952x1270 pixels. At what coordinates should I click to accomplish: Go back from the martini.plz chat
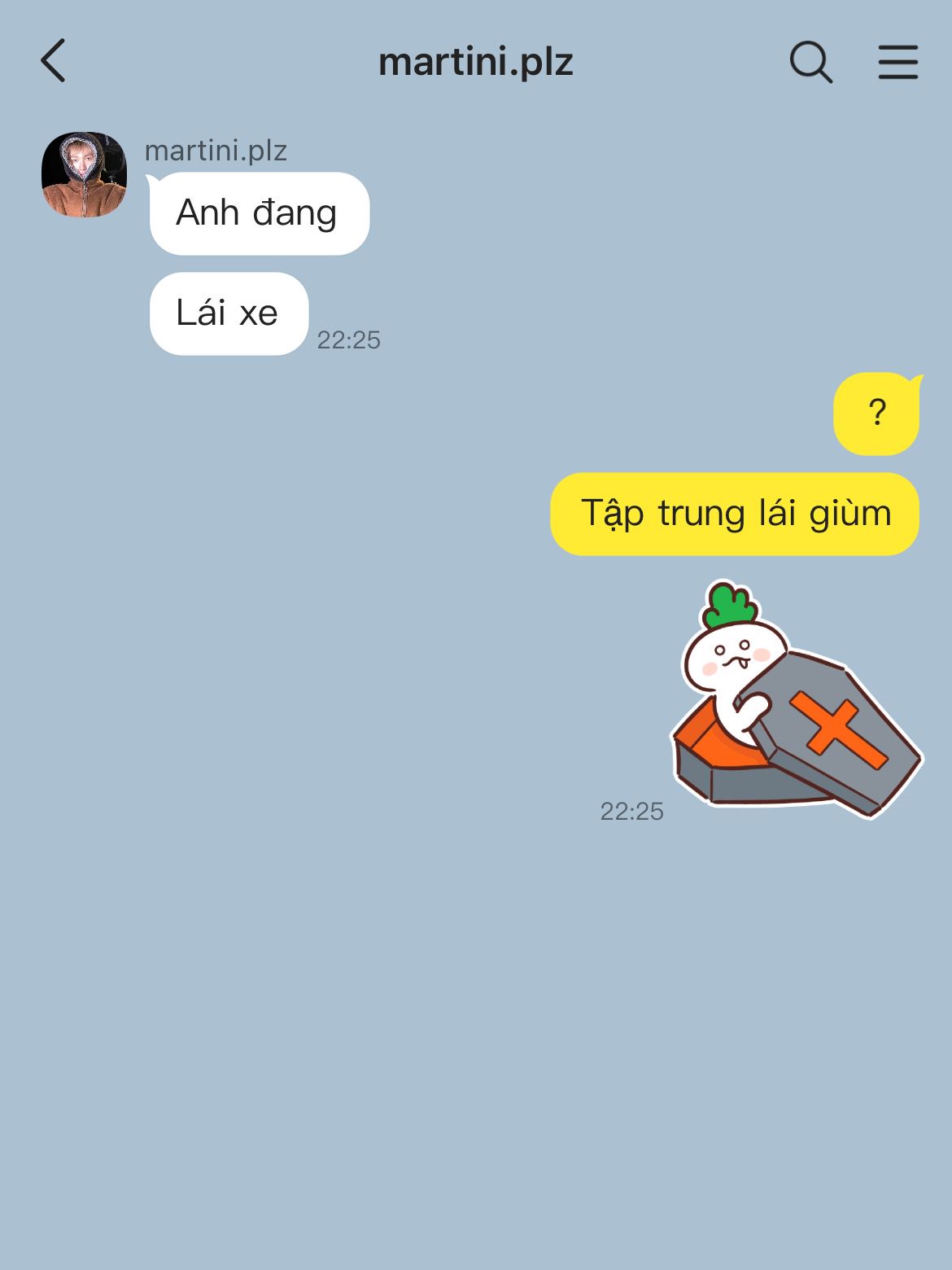[54, 61]
